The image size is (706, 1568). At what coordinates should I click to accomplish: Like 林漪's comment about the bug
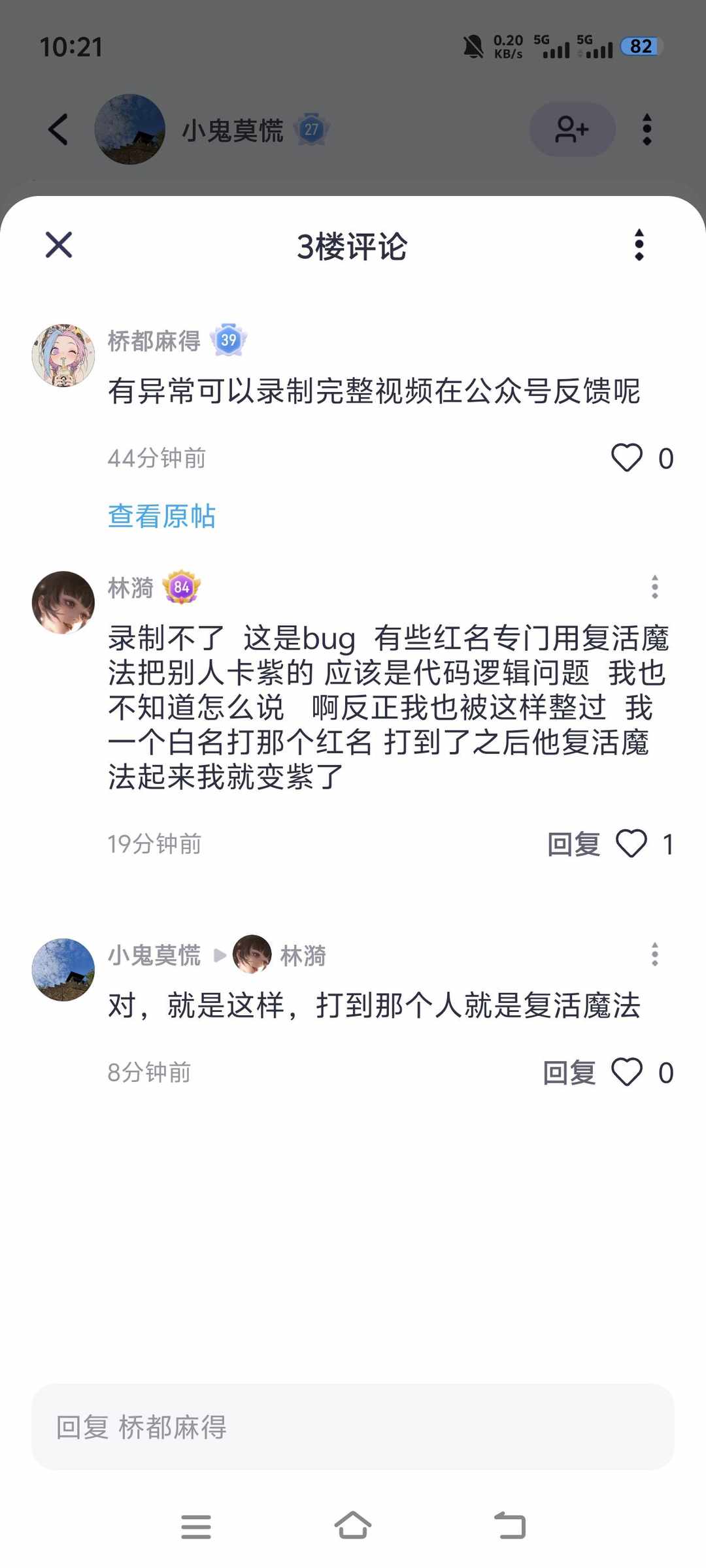coord(631,843)
